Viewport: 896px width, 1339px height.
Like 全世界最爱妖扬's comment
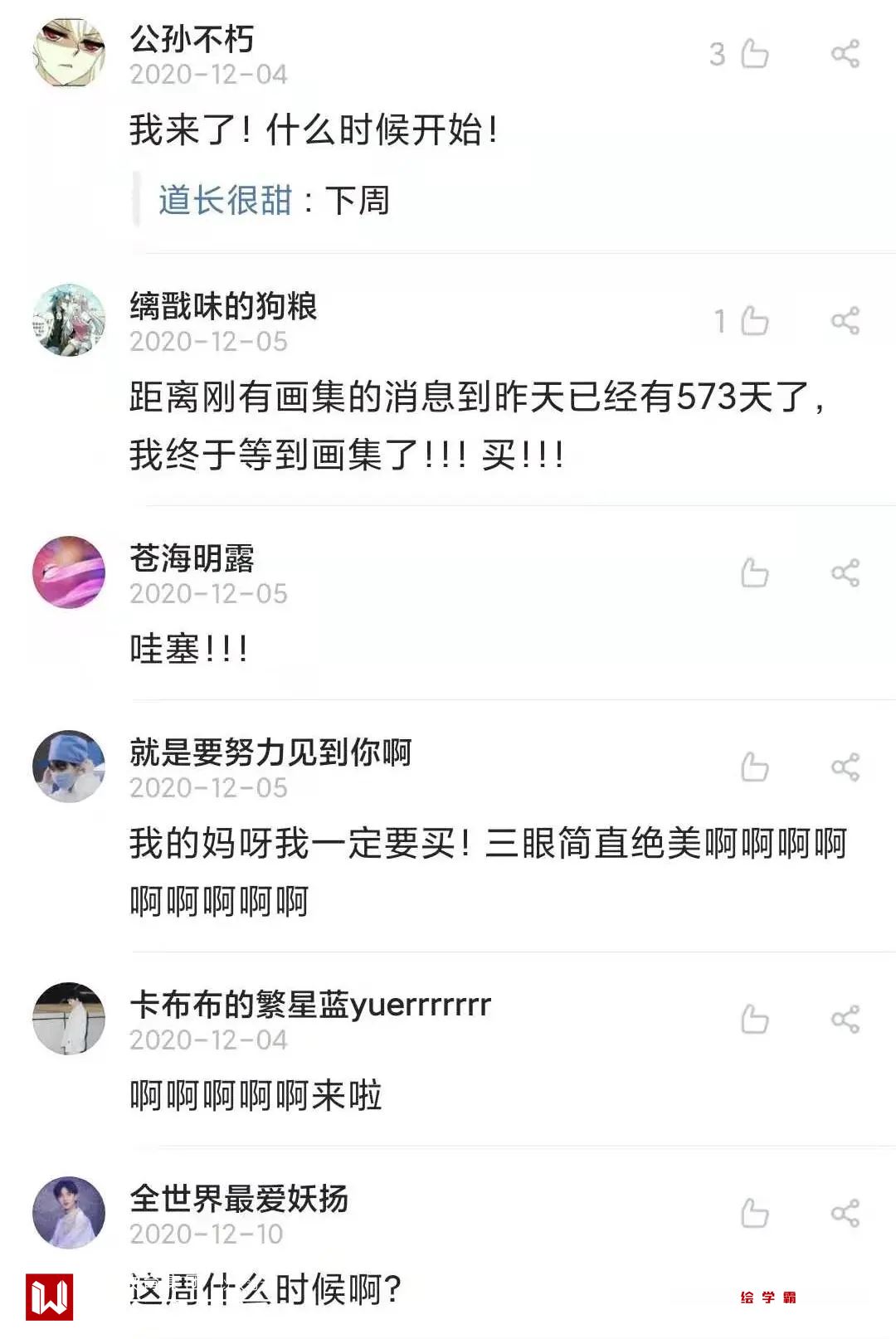point(754,1214)
